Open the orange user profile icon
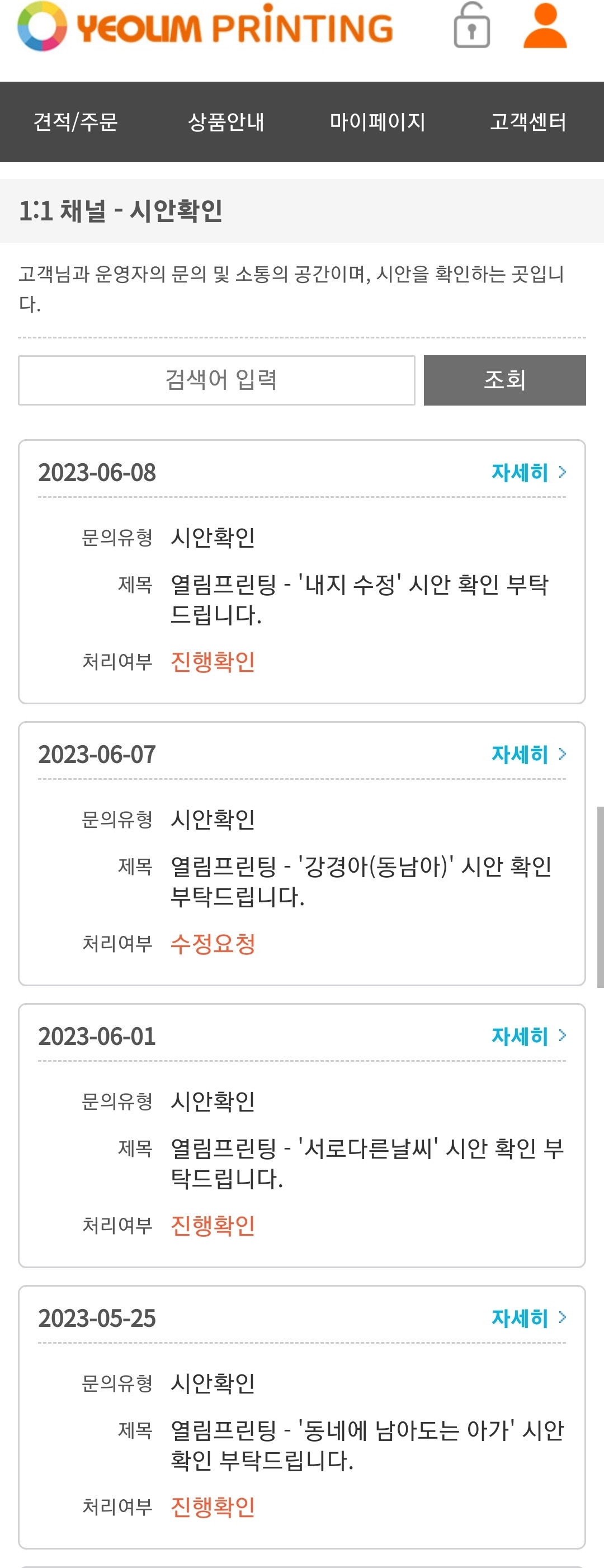This screenshot has height=1568, width=604. click(x=545, y=26)
